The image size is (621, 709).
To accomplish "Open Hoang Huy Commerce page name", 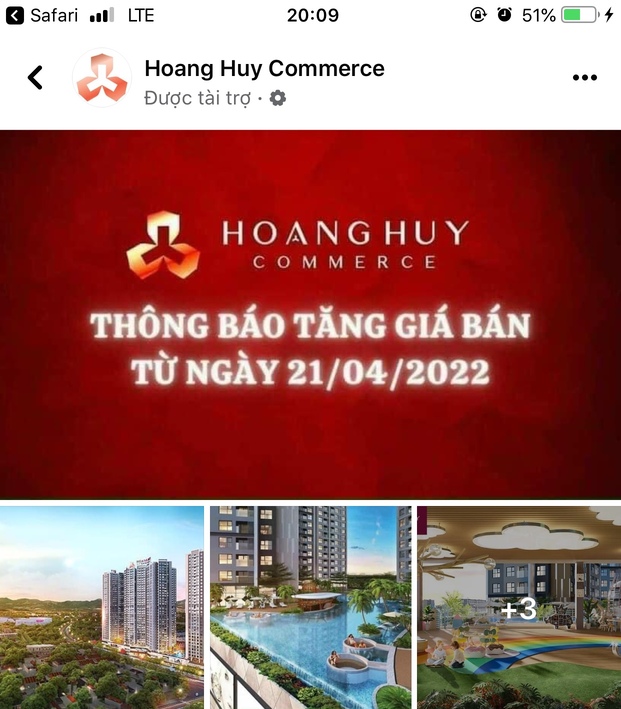I will 264,68.
